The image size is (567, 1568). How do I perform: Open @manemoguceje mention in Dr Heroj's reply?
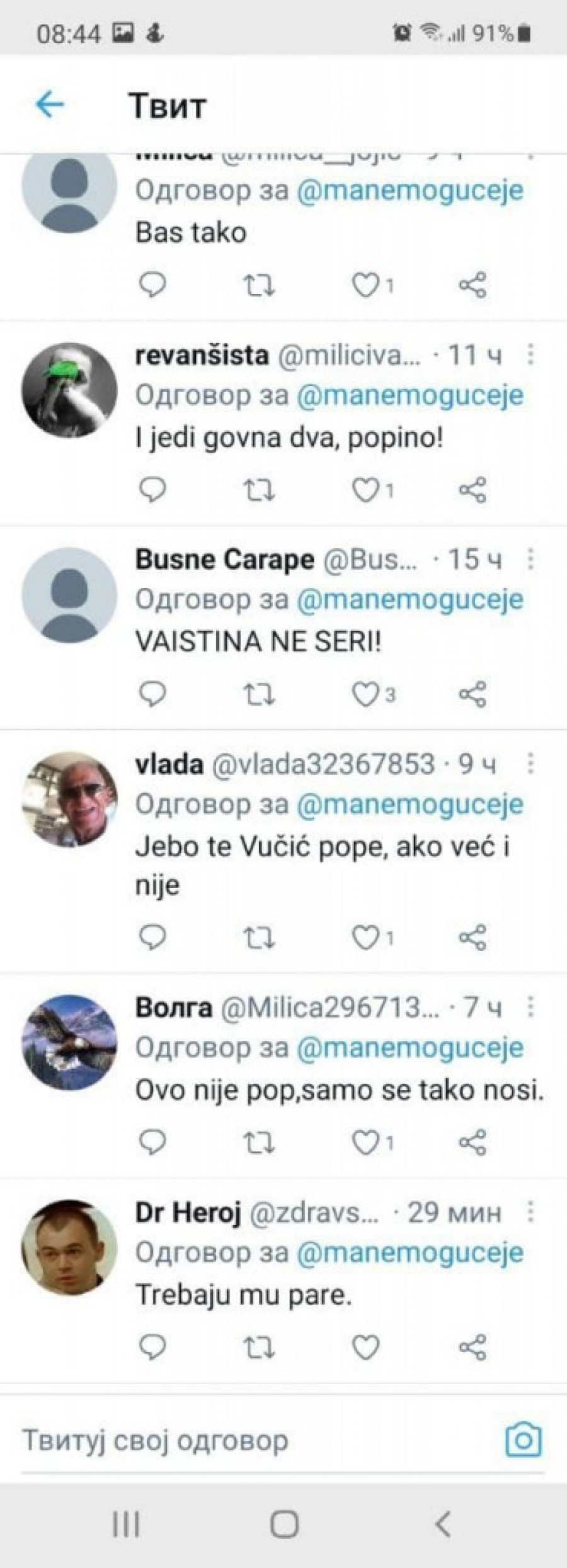[x=409, y=1253]
